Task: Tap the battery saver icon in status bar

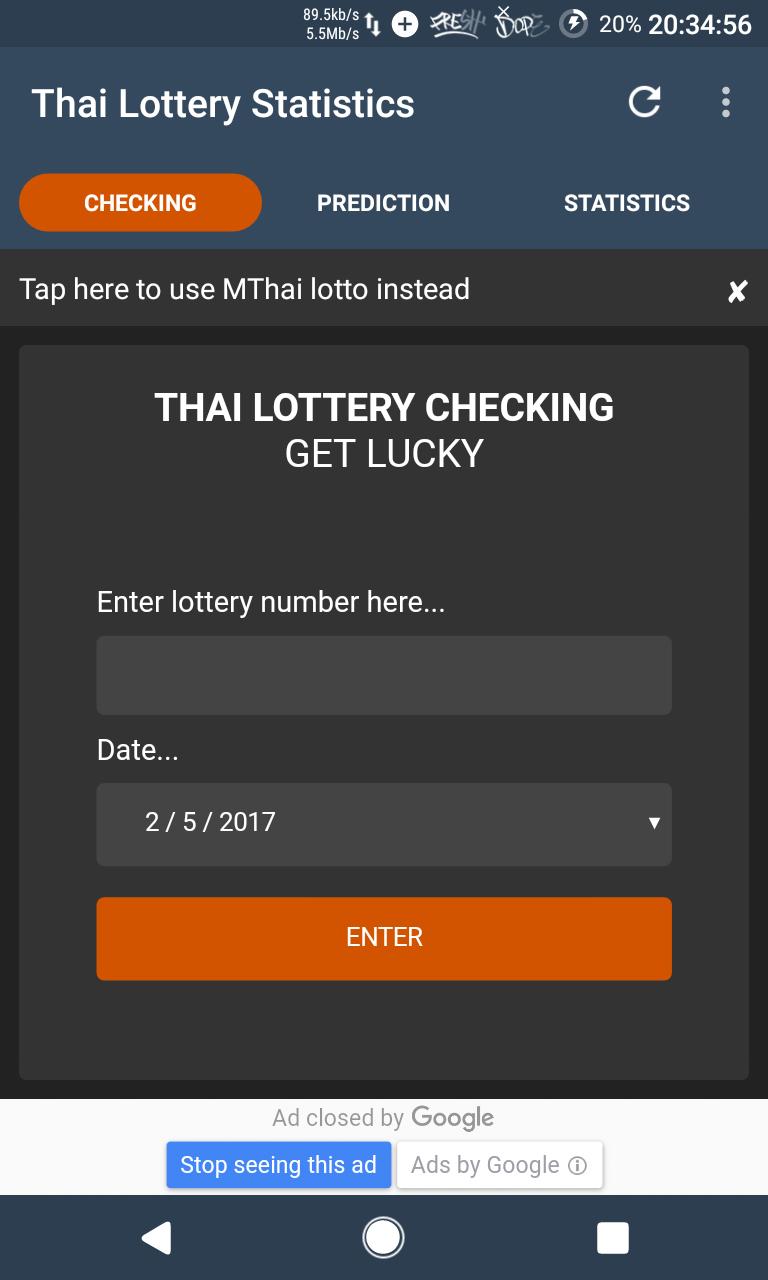Action: pos(574,24)
